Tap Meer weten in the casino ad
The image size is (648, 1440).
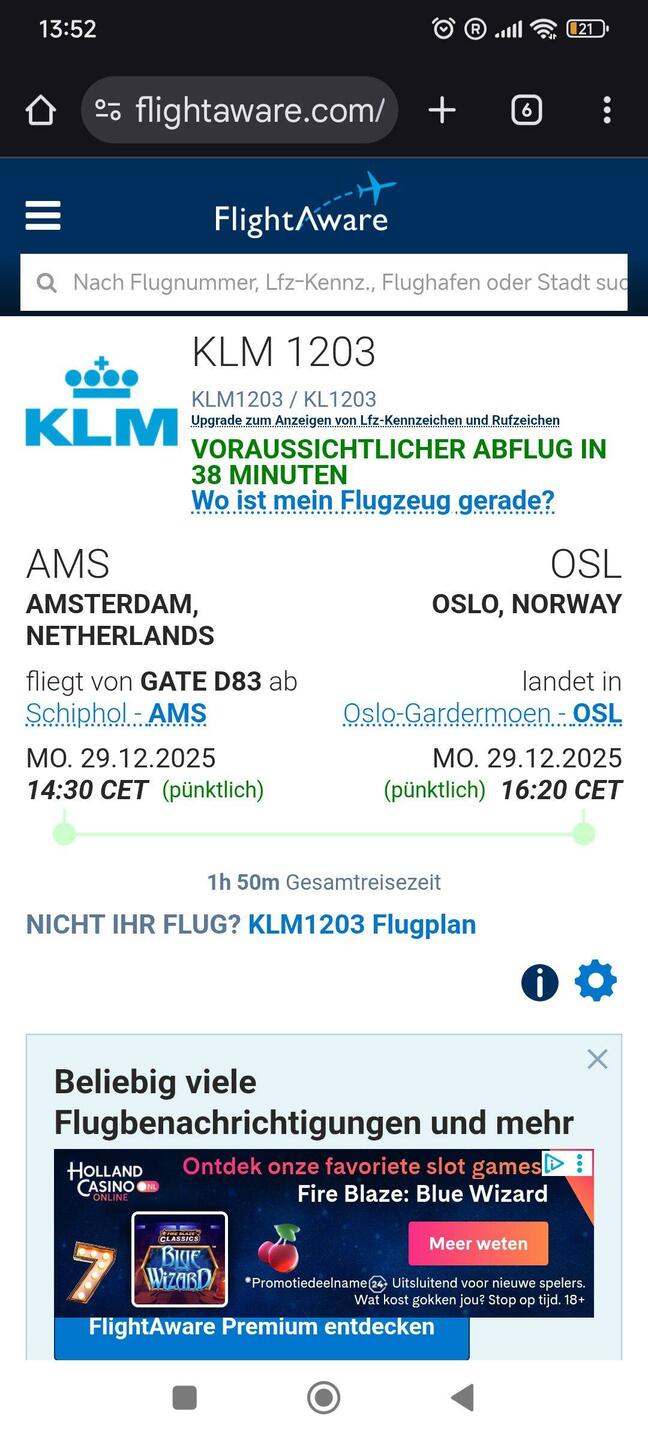[478, 1244]
